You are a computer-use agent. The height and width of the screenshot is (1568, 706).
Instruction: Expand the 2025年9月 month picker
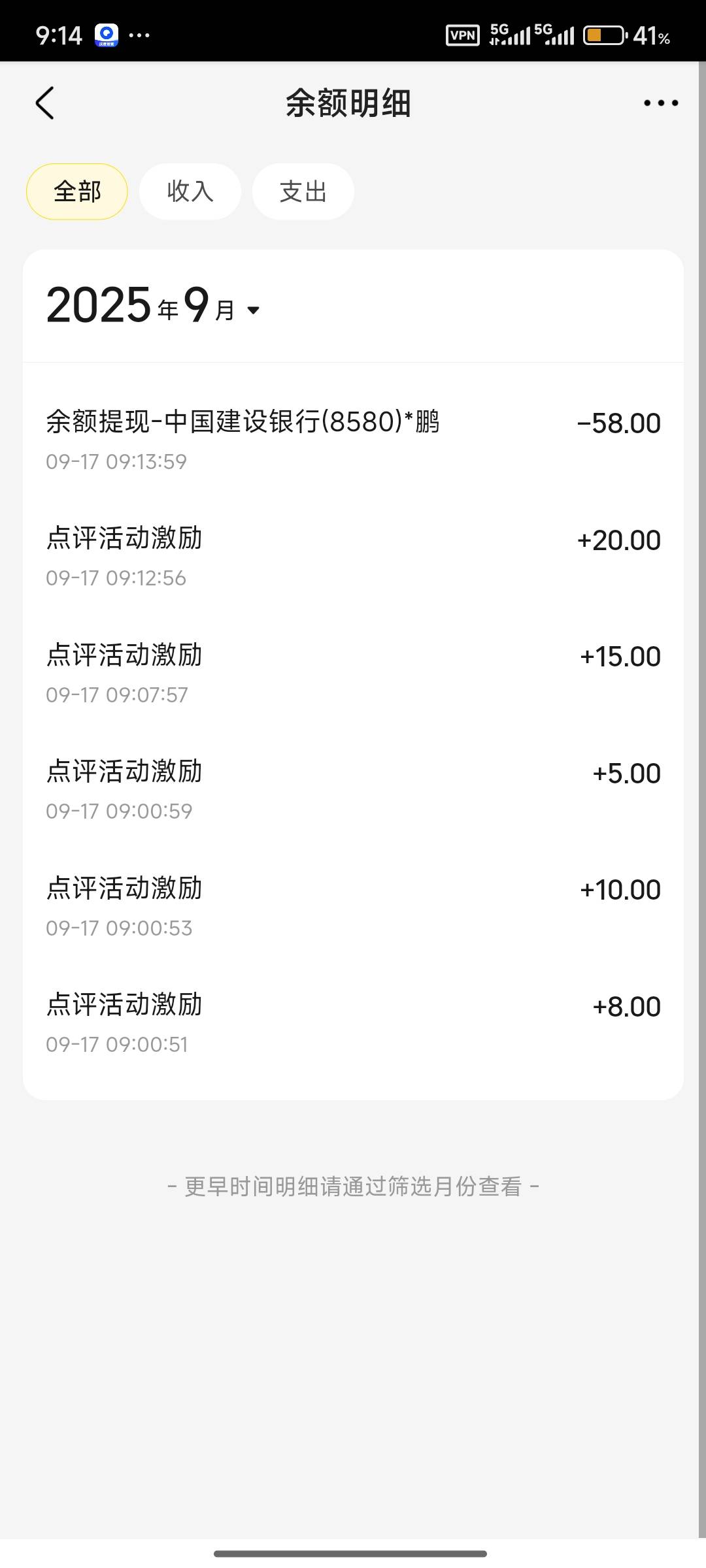click(154, 306)
